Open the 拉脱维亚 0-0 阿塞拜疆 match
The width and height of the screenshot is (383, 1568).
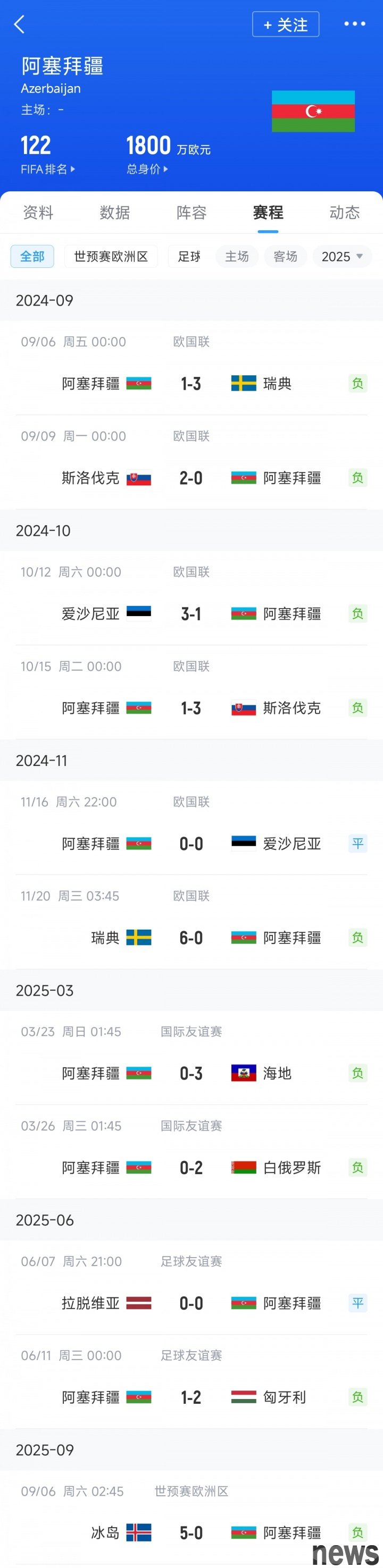pyautogui.click(x=191, y=1303)
